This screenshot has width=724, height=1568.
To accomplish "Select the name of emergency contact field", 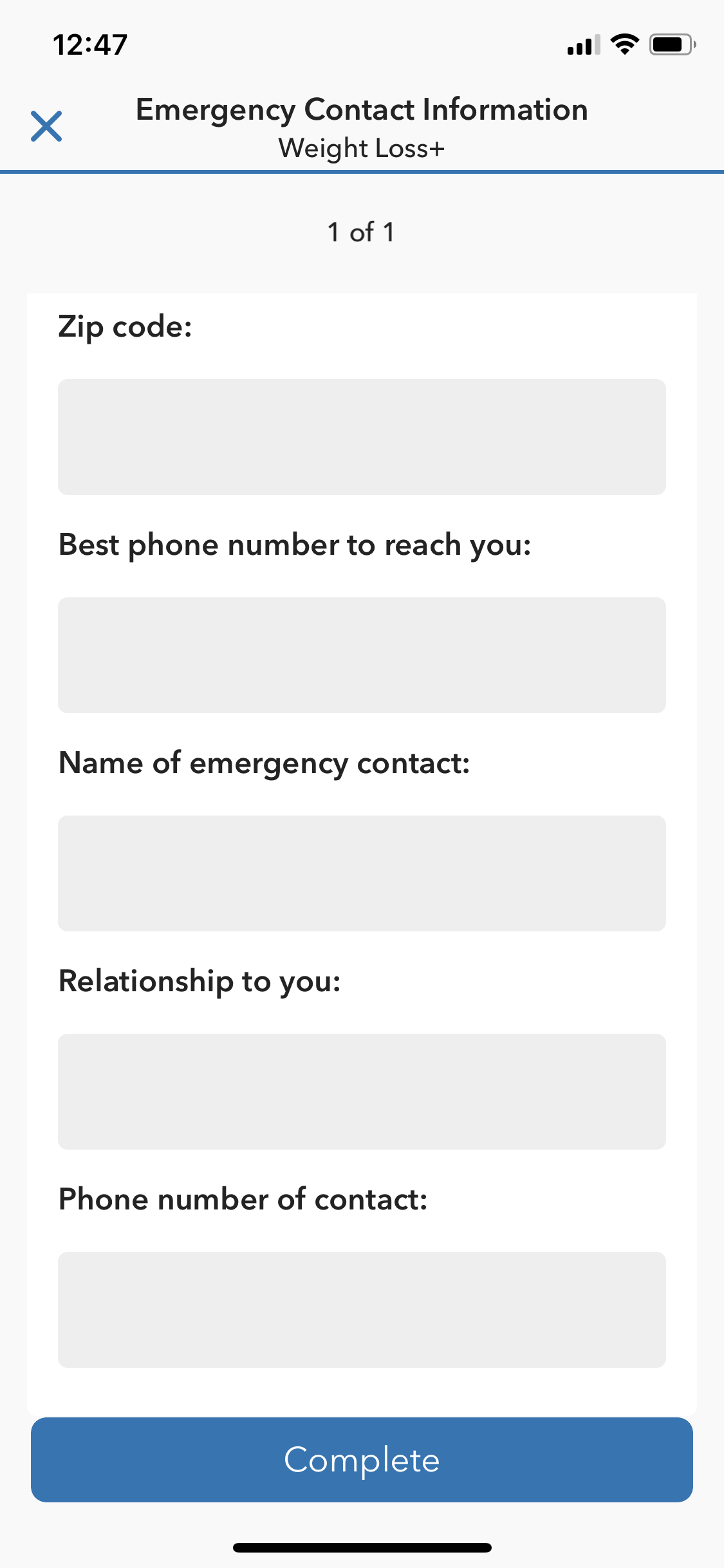I will tap(362, 873).
